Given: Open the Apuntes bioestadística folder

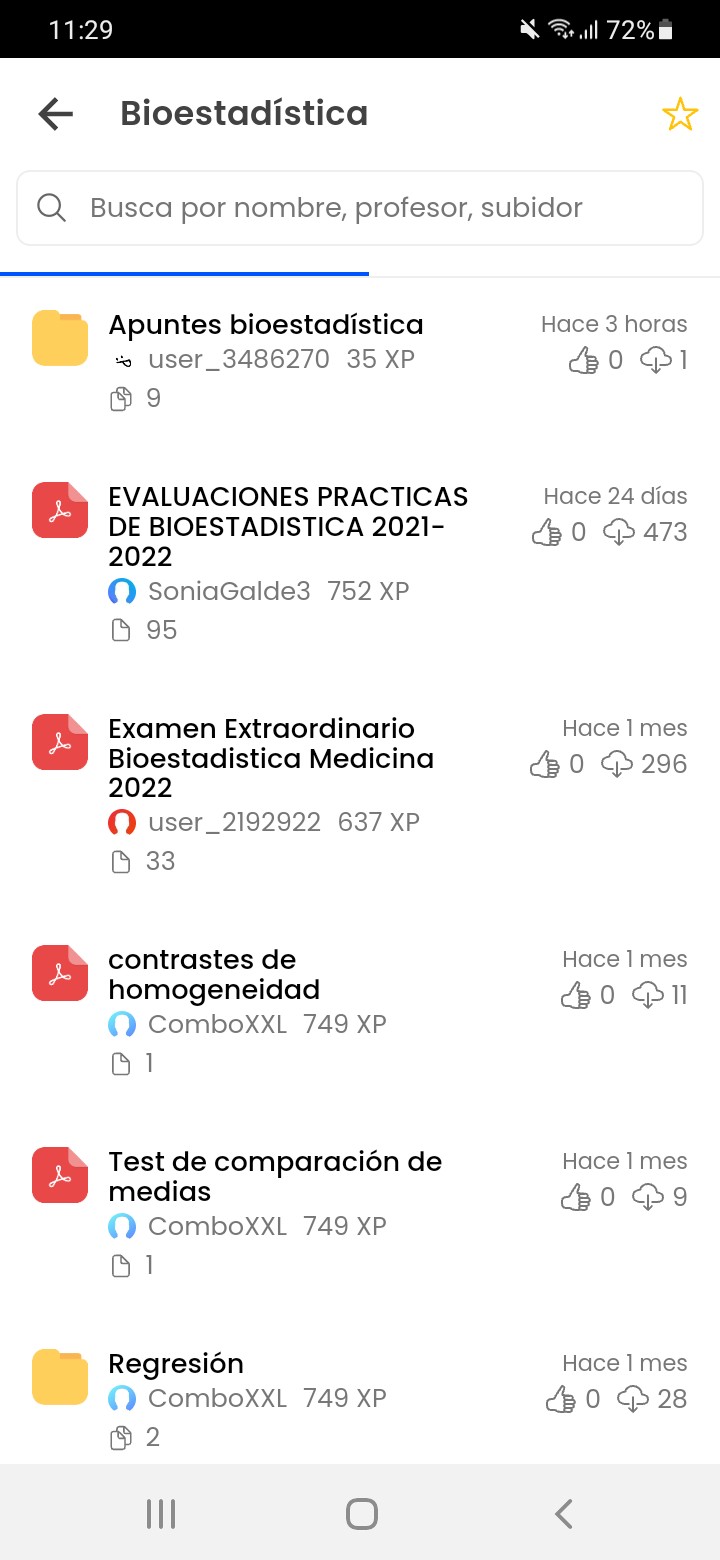Looking at the screenshot, I should pos(360,361).
